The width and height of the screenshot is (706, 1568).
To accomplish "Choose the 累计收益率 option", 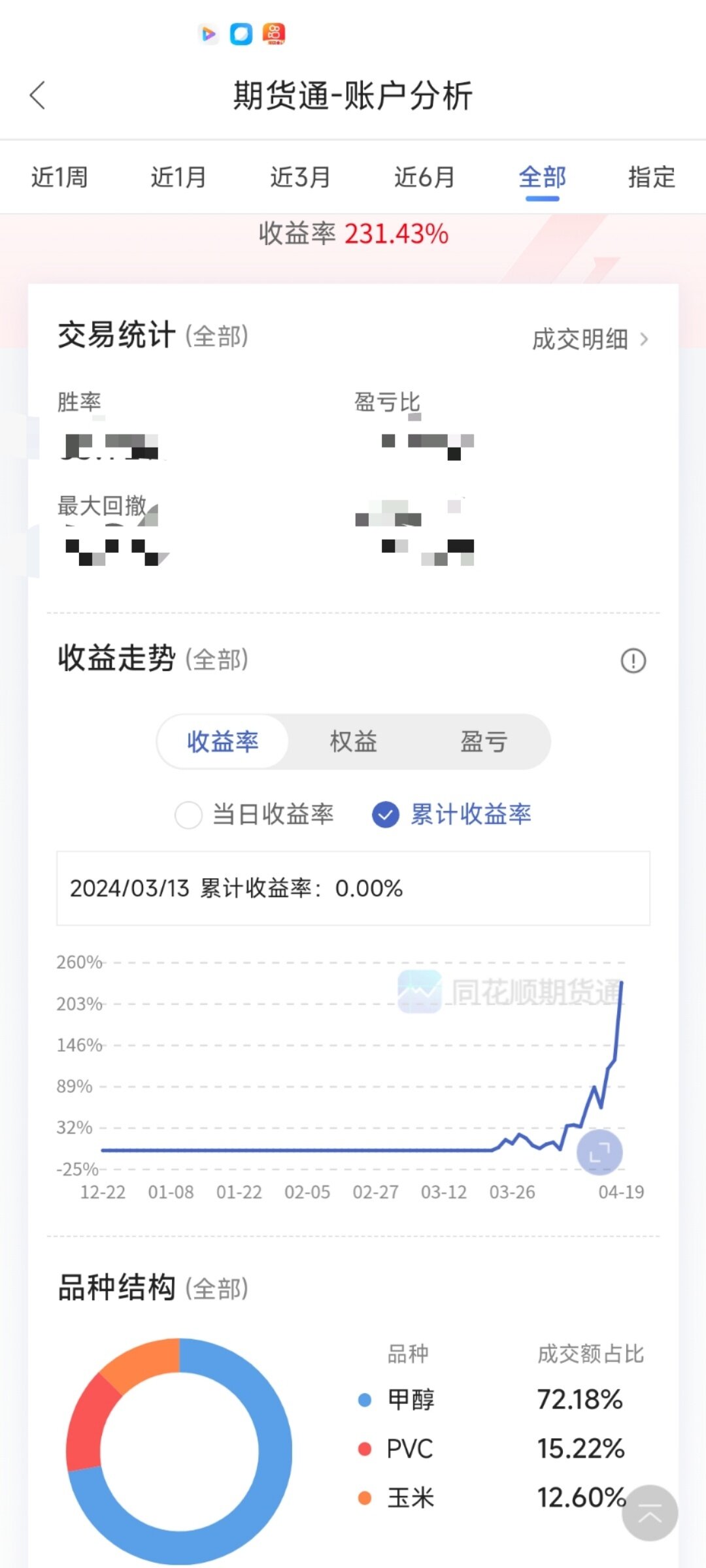I will 452,815.
